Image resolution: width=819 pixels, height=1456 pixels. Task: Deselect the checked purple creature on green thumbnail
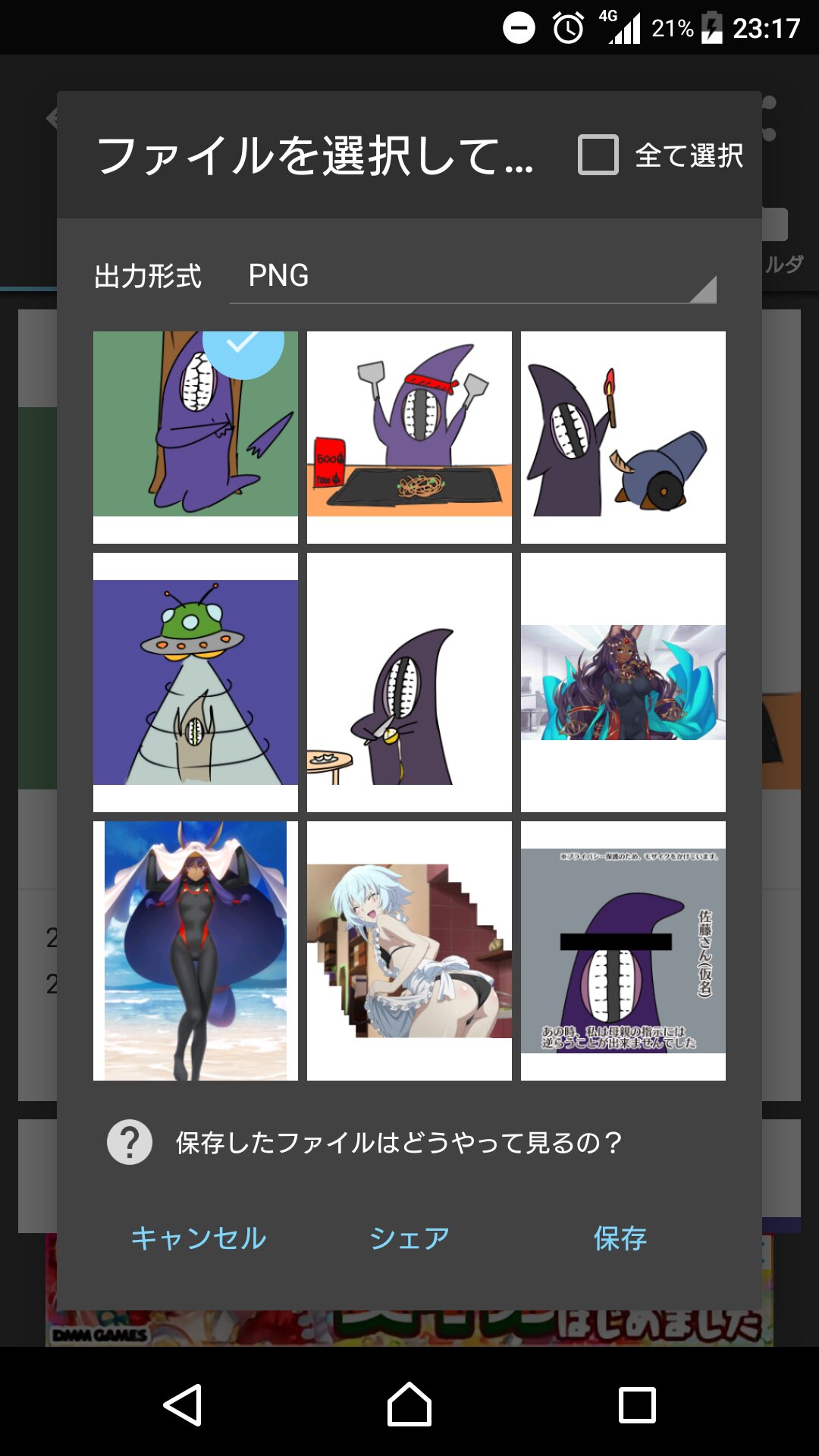tap(196, 437)
